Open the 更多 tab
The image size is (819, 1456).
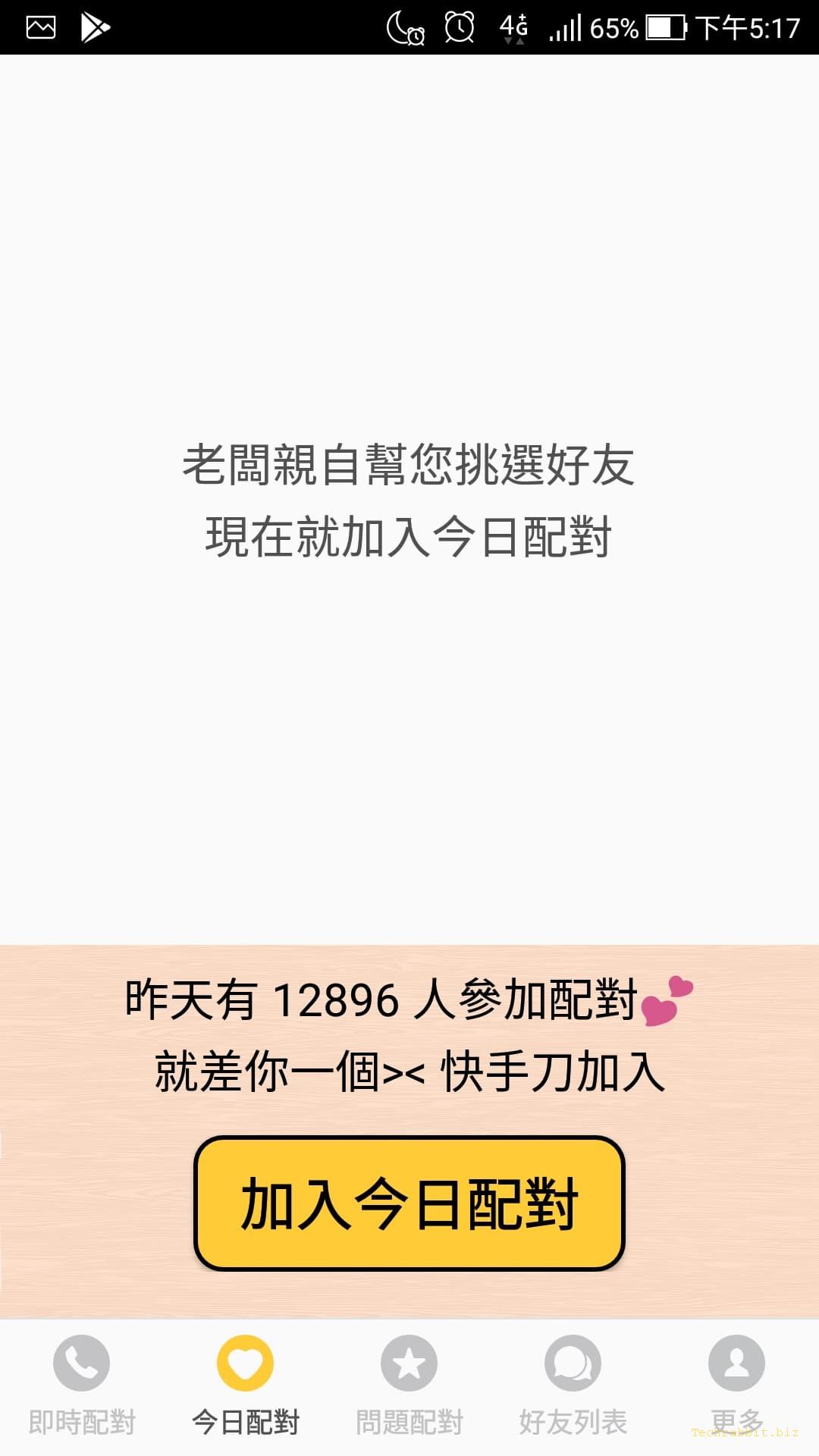[736, 1385]
